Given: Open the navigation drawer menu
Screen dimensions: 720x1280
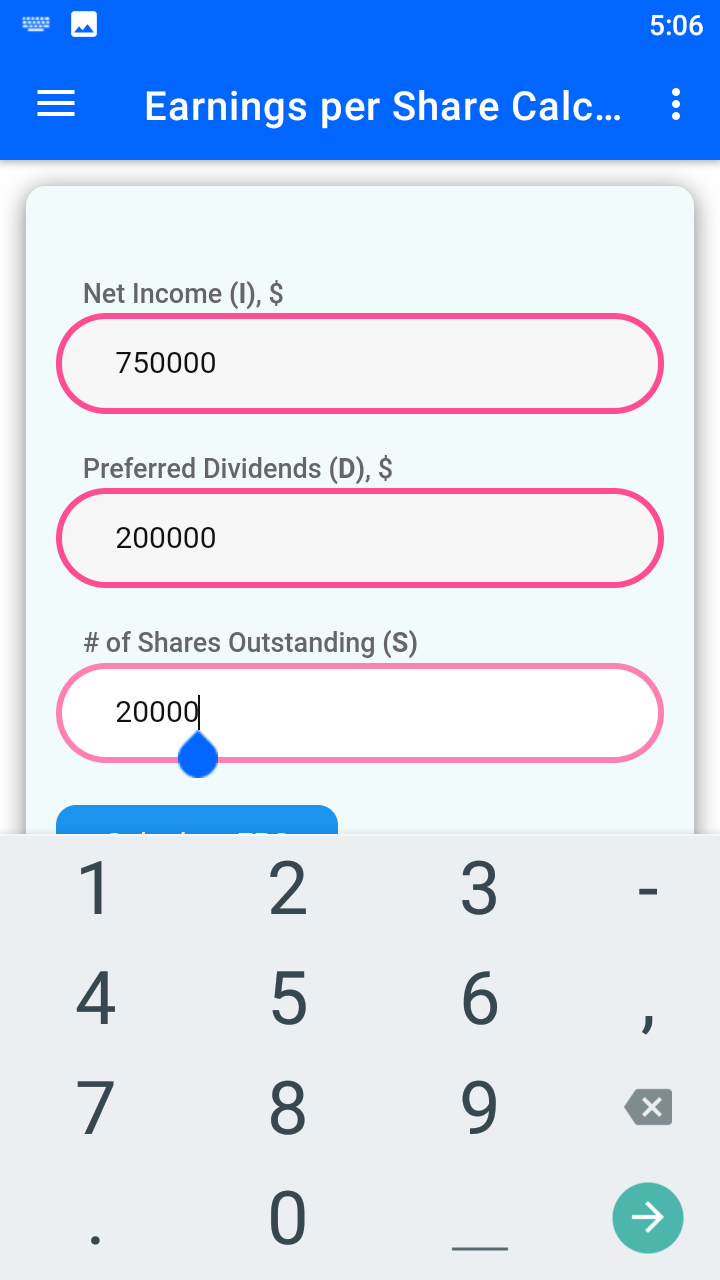Looking at the screenshot, I should pos(55,105).
